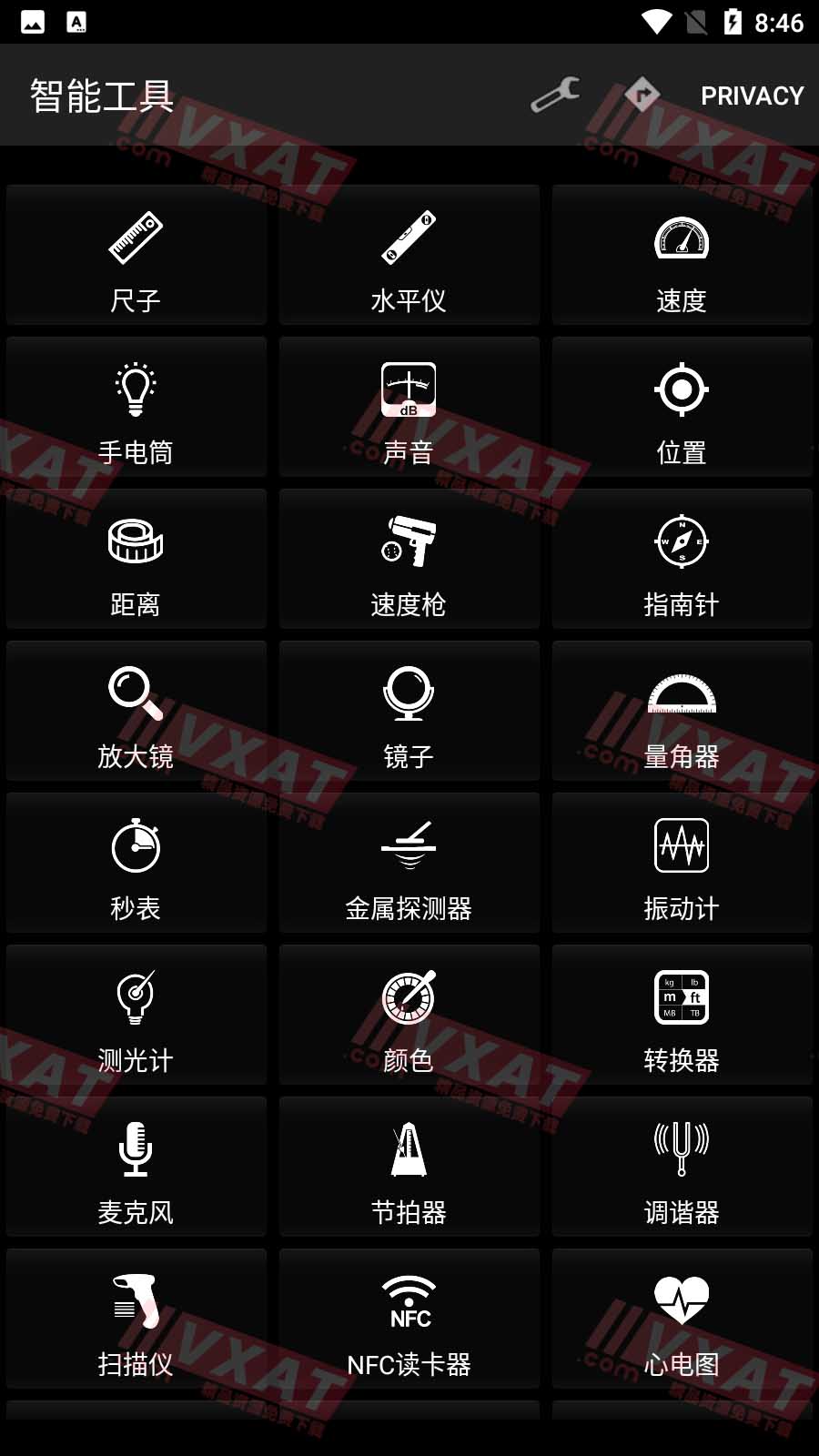Open the 振动计 vibration meter
Viewport: 819px width, 1456px height.
coord(682,863)
